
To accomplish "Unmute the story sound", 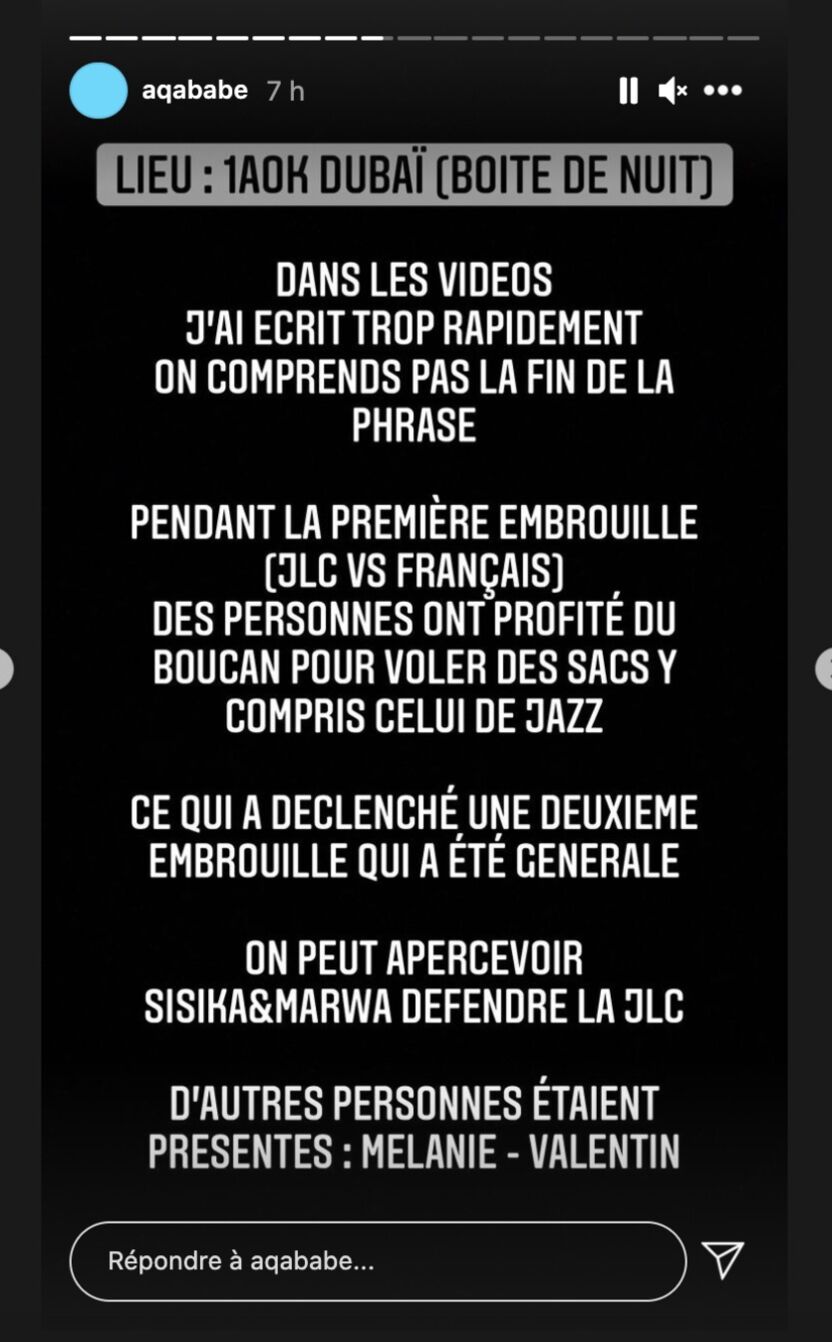I will (672, 91).
